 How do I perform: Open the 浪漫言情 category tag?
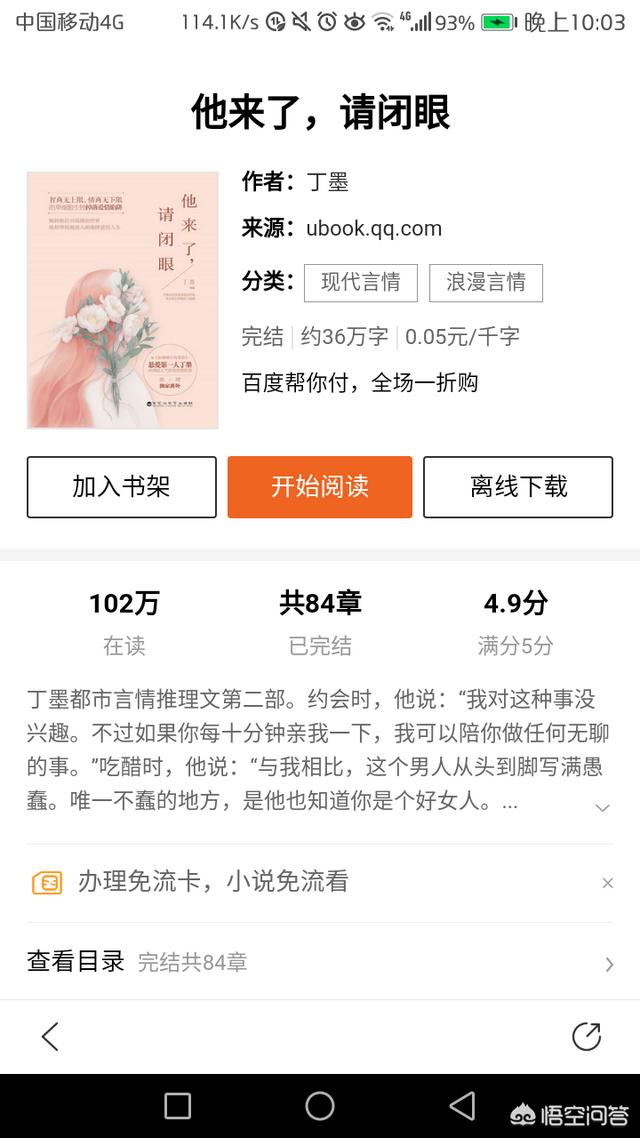[x=485, y=282]
